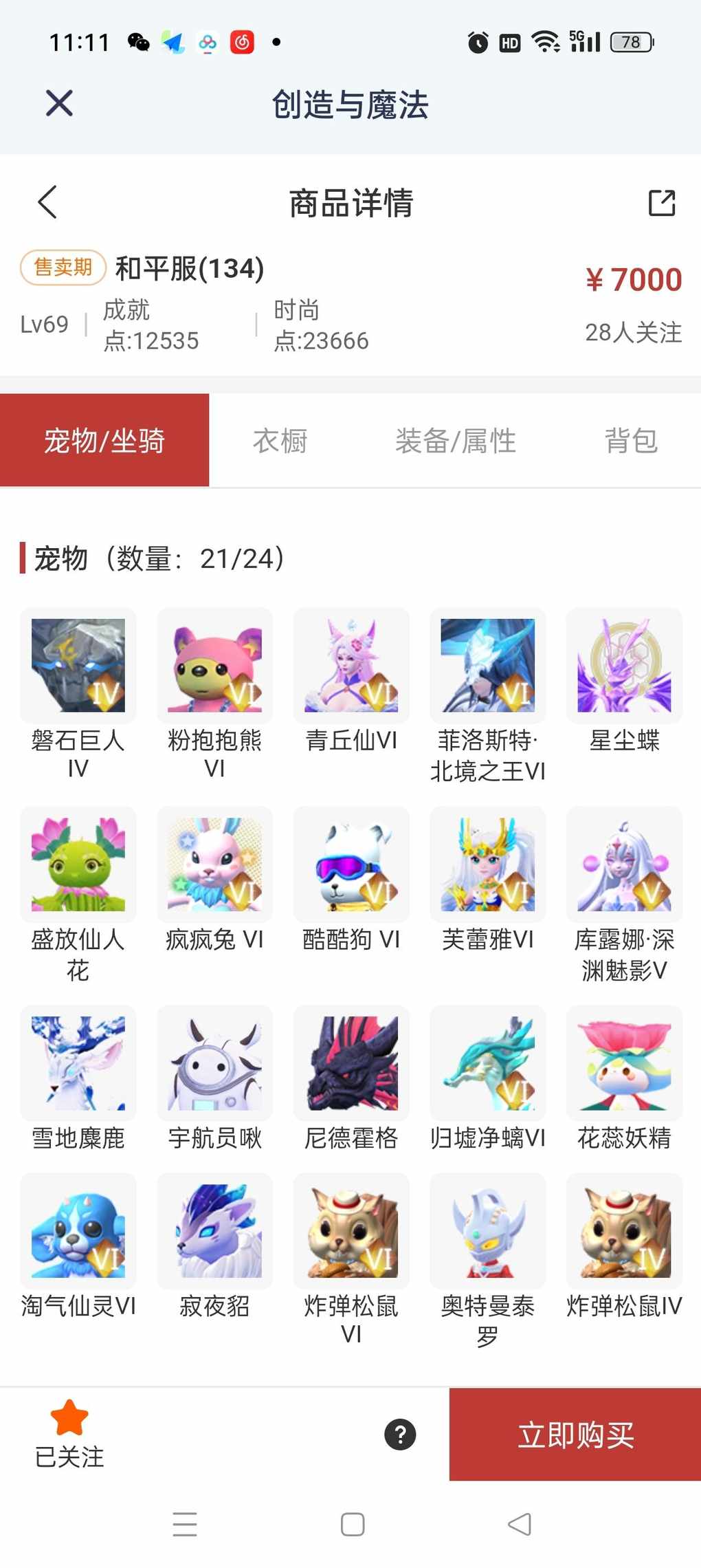This screenshot has height=1568, width=701.
Task: Open the help question mark icon
Action: coord(400,1435)
